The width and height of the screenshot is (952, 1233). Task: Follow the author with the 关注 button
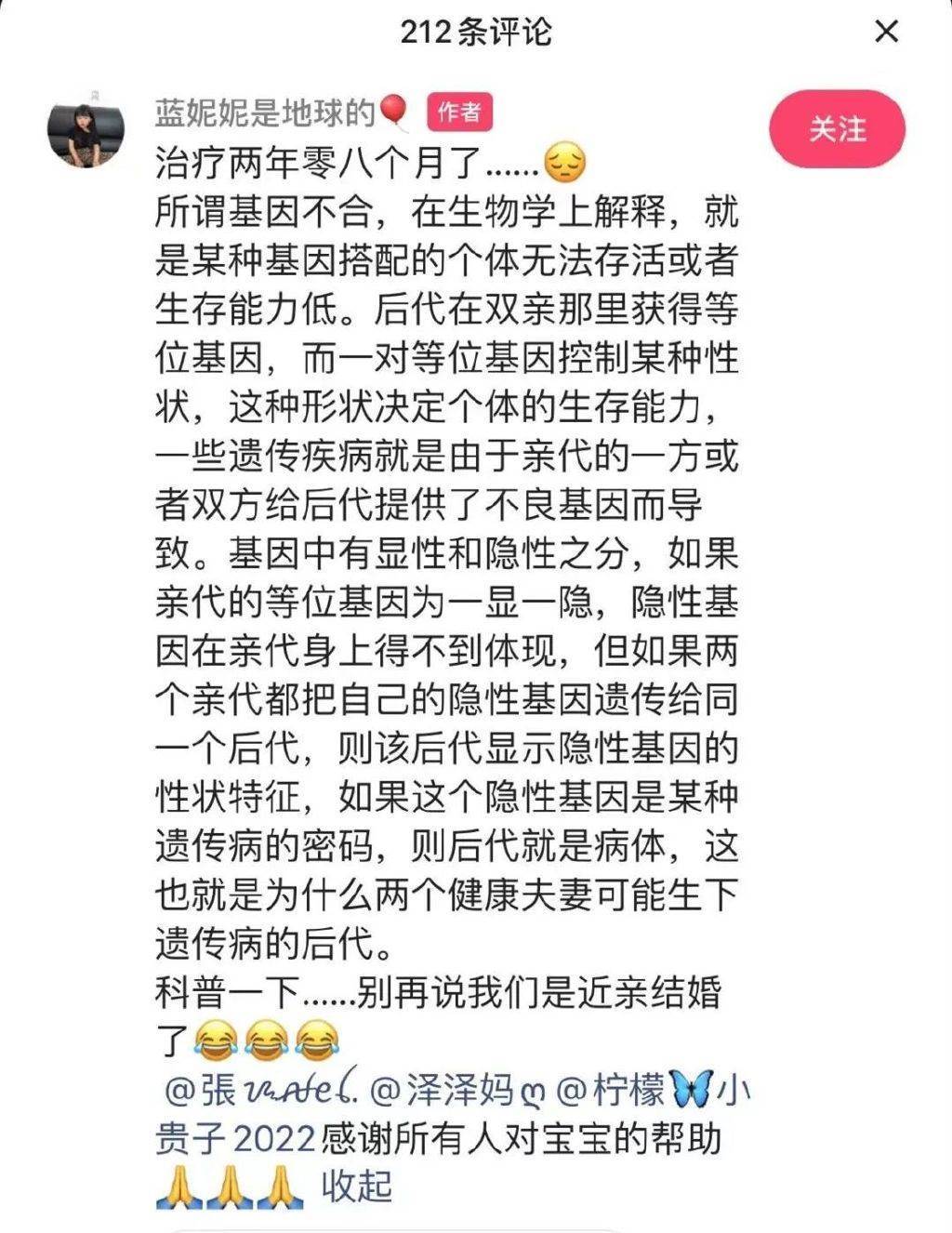click(x=837, y=128)
